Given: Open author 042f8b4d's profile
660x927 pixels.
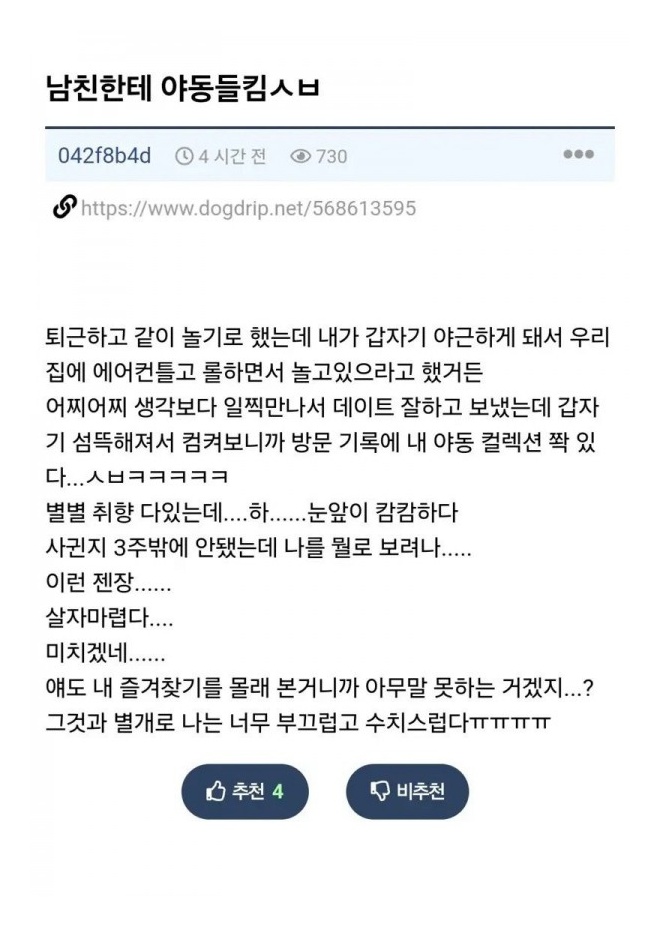Looking at the screenshot, I should [x=105, y=156].
